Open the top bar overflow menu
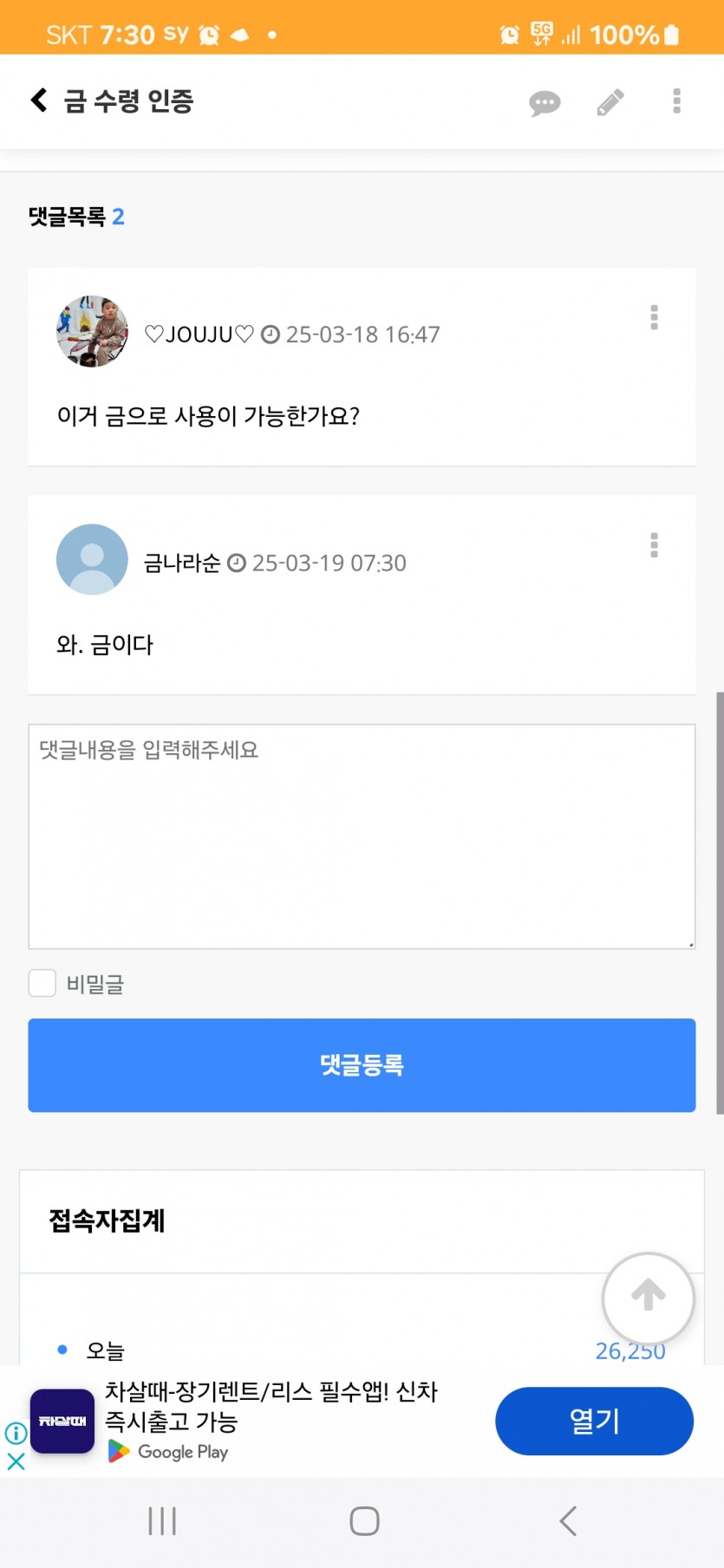Image resolution: width=724 pixels, height=1568 pixels. click(677, 101)
